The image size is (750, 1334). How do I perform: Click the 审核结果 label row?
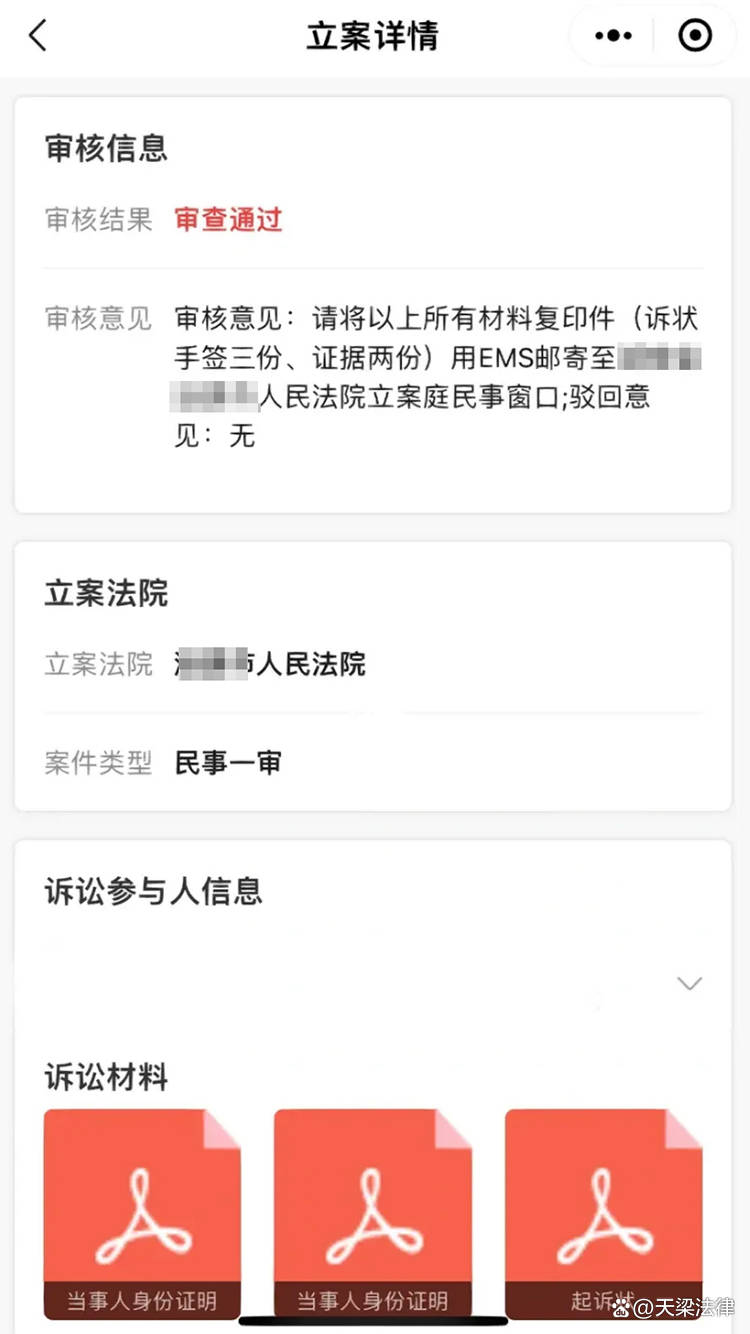pyautogui.click(x=97, y=219)
